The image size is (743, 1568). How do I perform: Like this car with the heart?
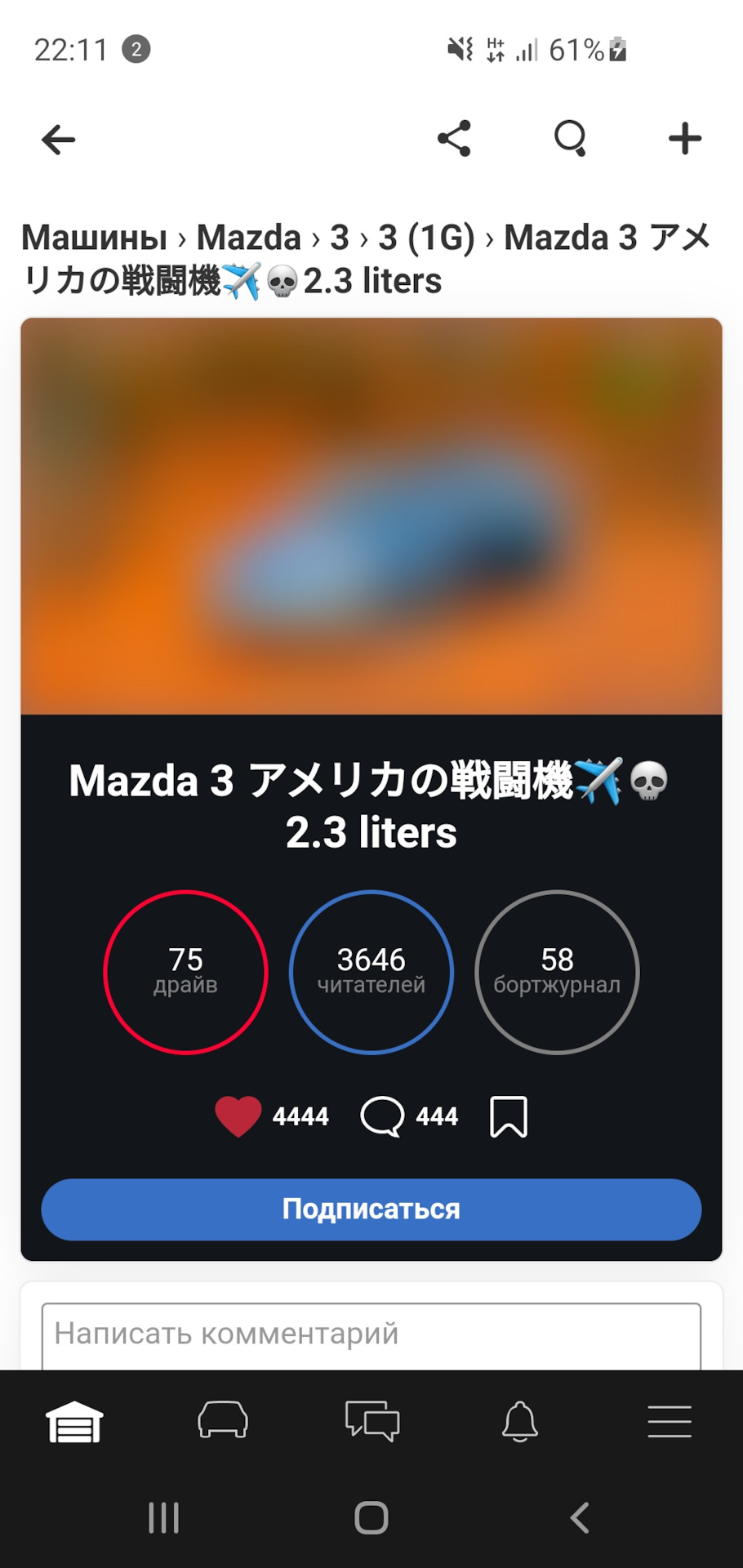[x=238, y=1116]
